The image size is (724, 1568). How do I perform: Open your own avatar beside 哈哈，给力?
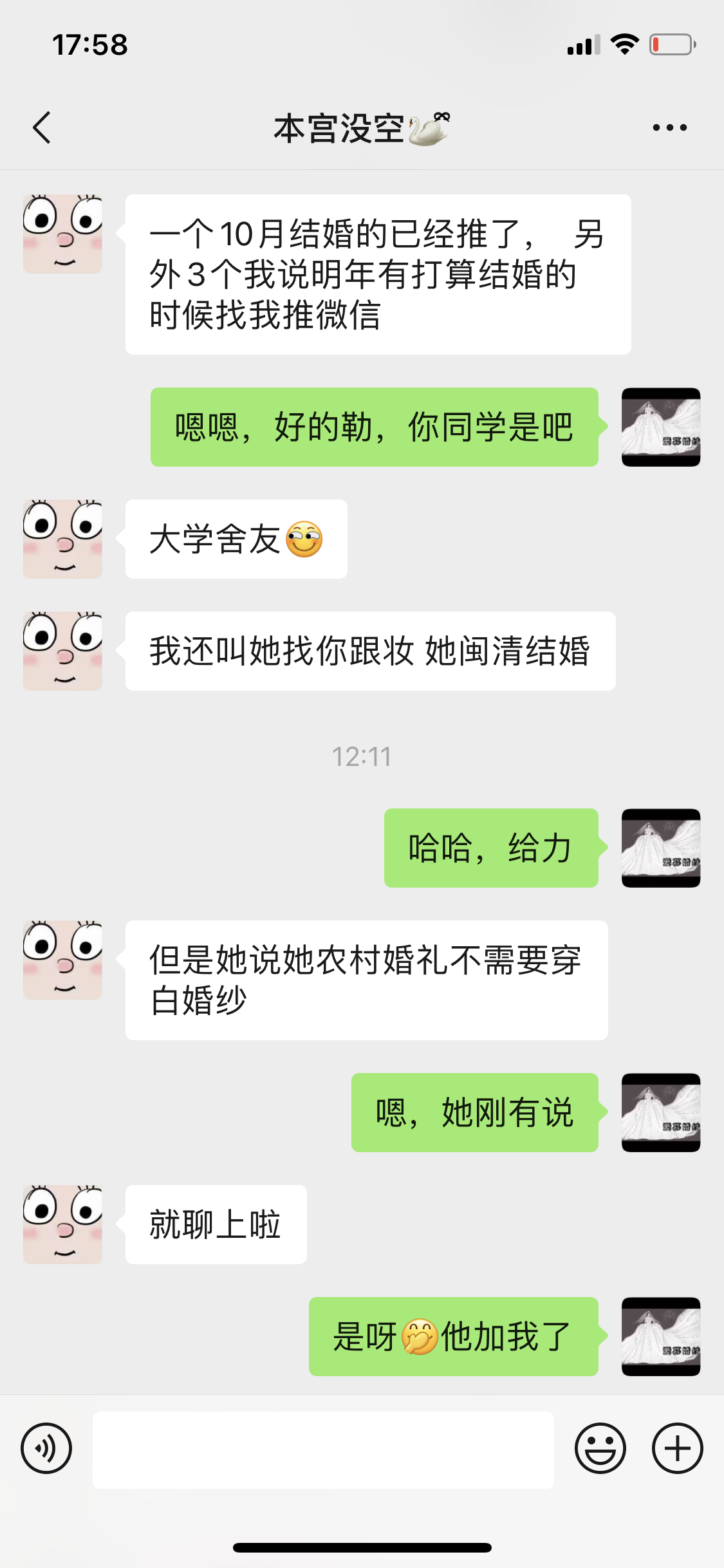point(661,848)
